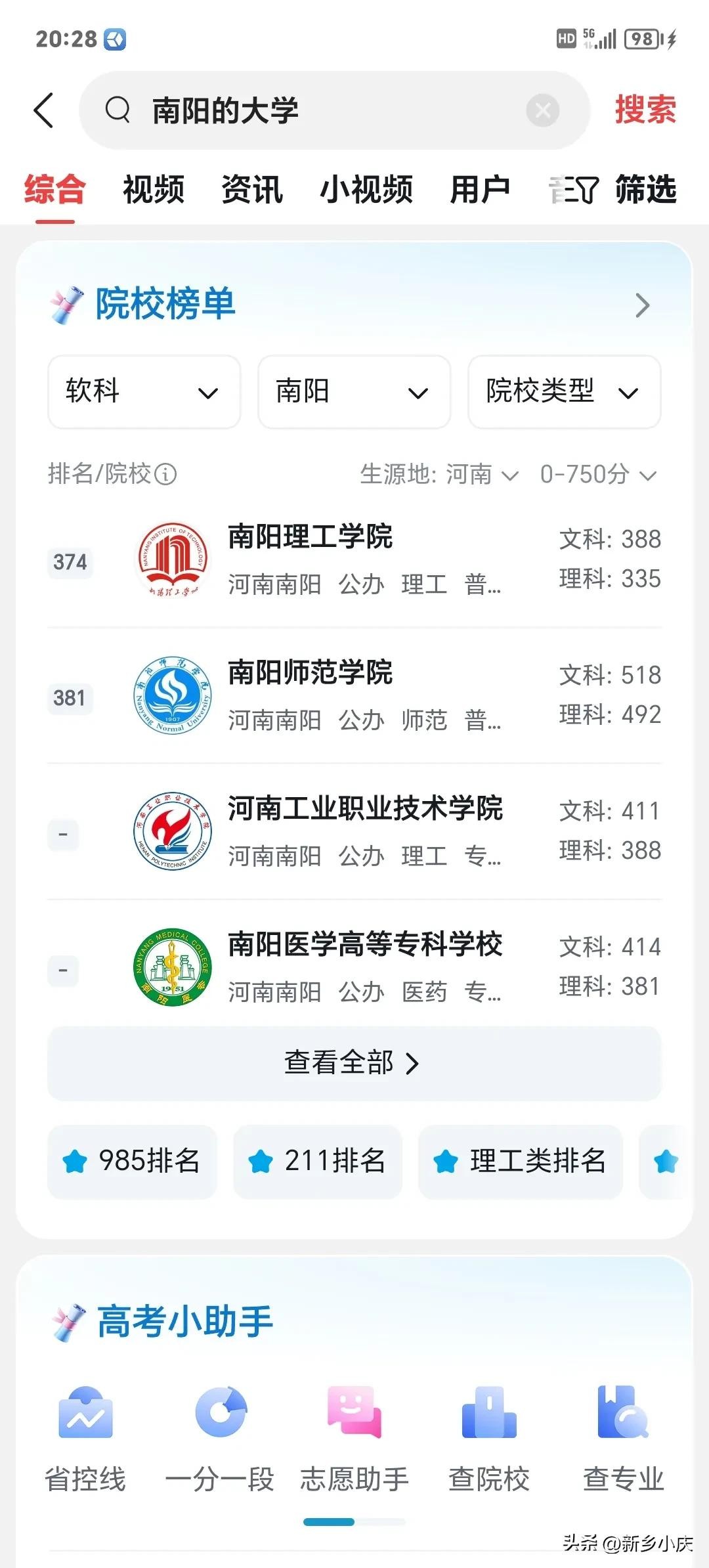Clear the search text with the X icon

pyautogui.click(x=542, y=110)
